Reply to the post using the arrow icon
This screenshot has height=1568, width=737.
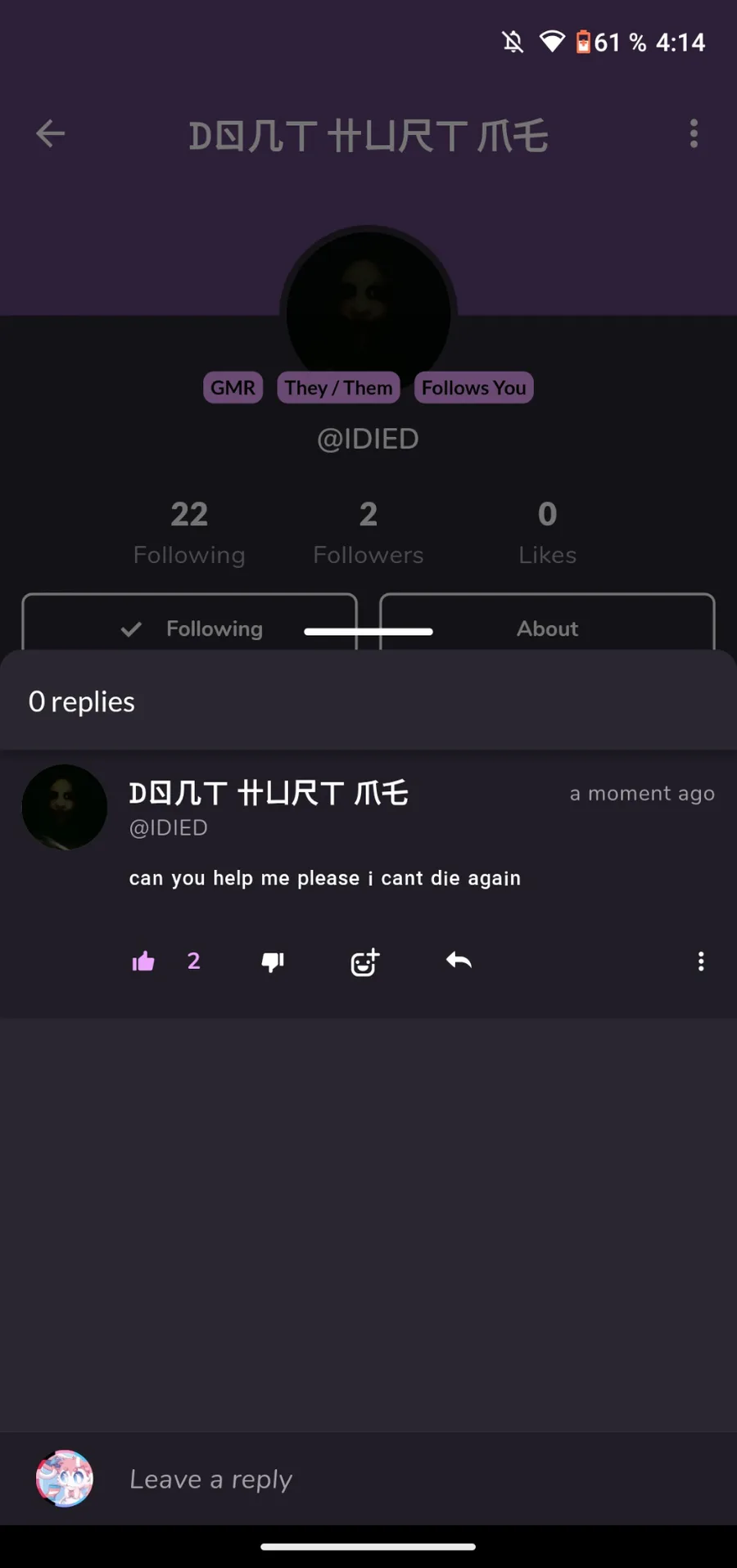pyautogui.click(x=459, y=961)
